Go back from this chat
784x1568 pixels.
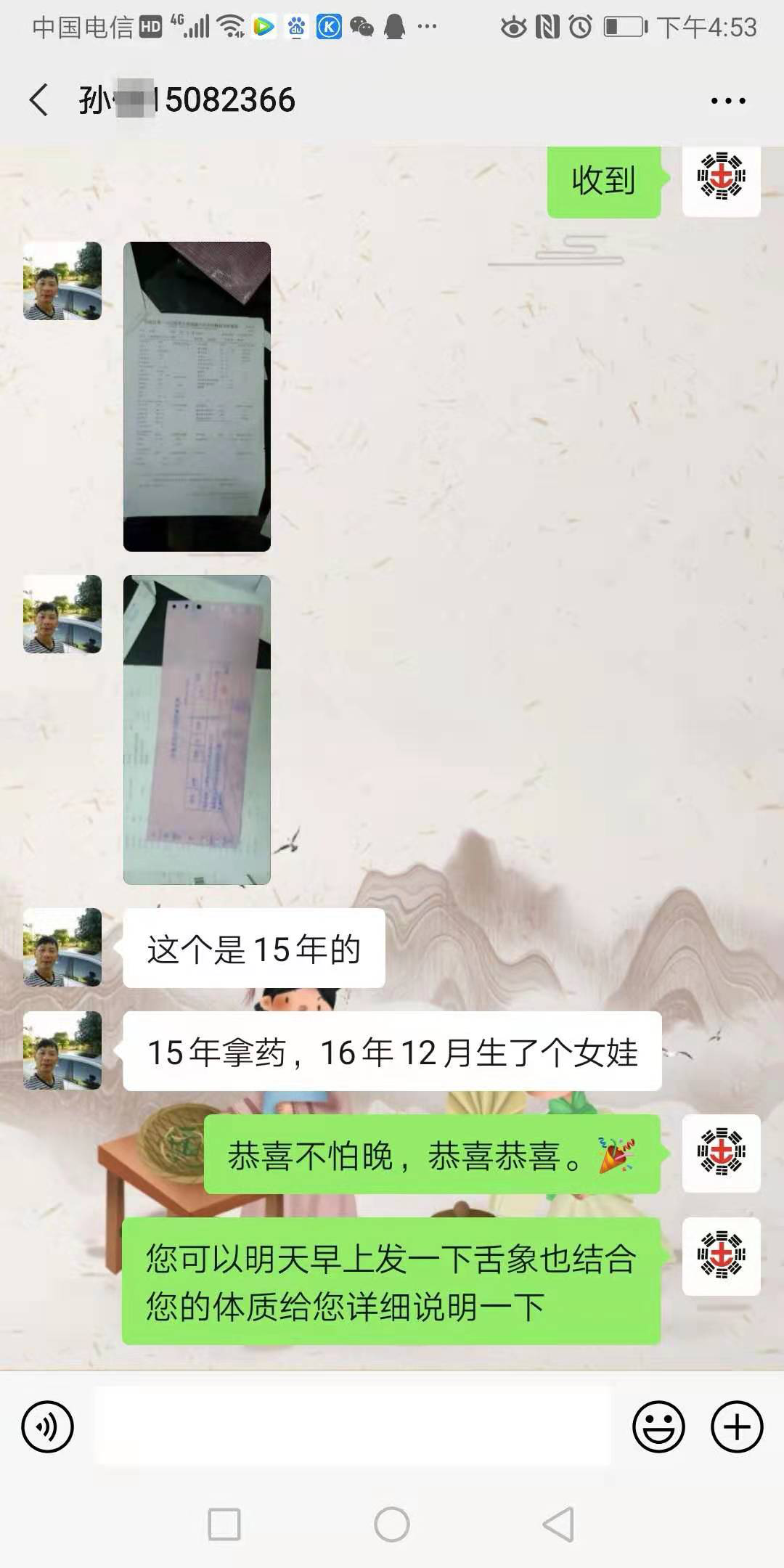click(39, 99)
